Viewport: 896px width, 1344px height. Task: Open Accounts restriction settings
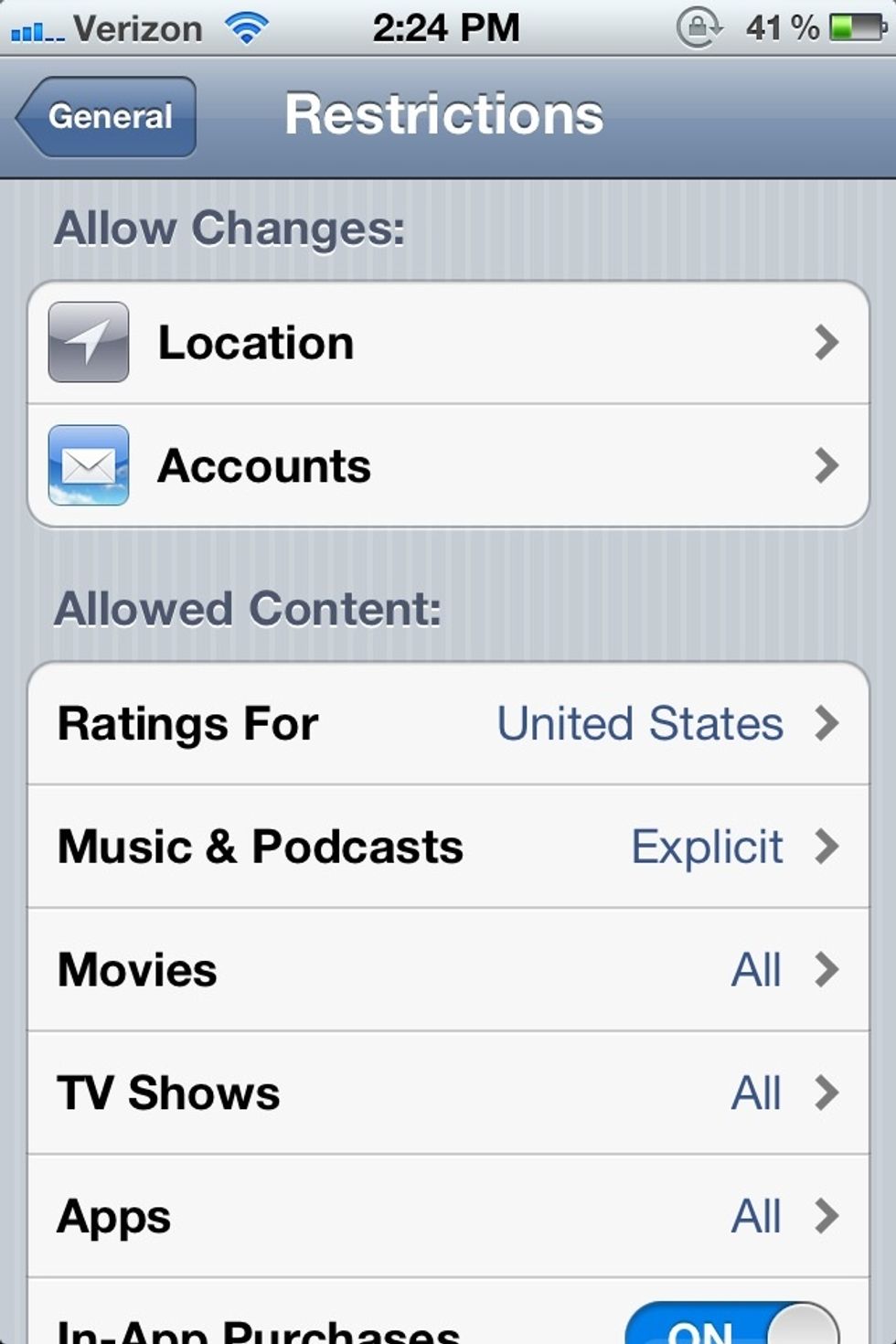[448, 465]
